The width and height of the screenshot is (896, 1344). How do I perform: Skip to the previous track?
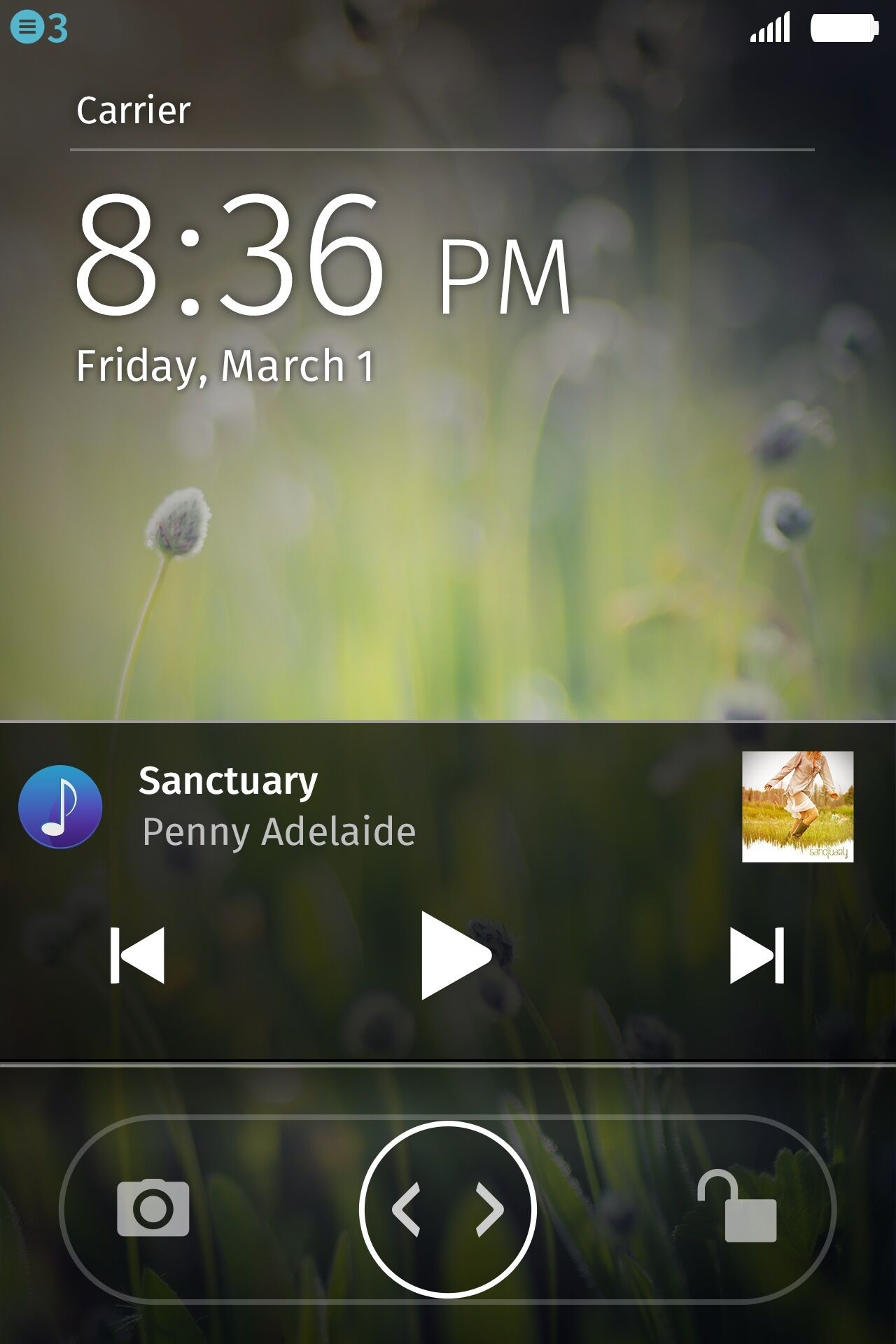point(138,955)
